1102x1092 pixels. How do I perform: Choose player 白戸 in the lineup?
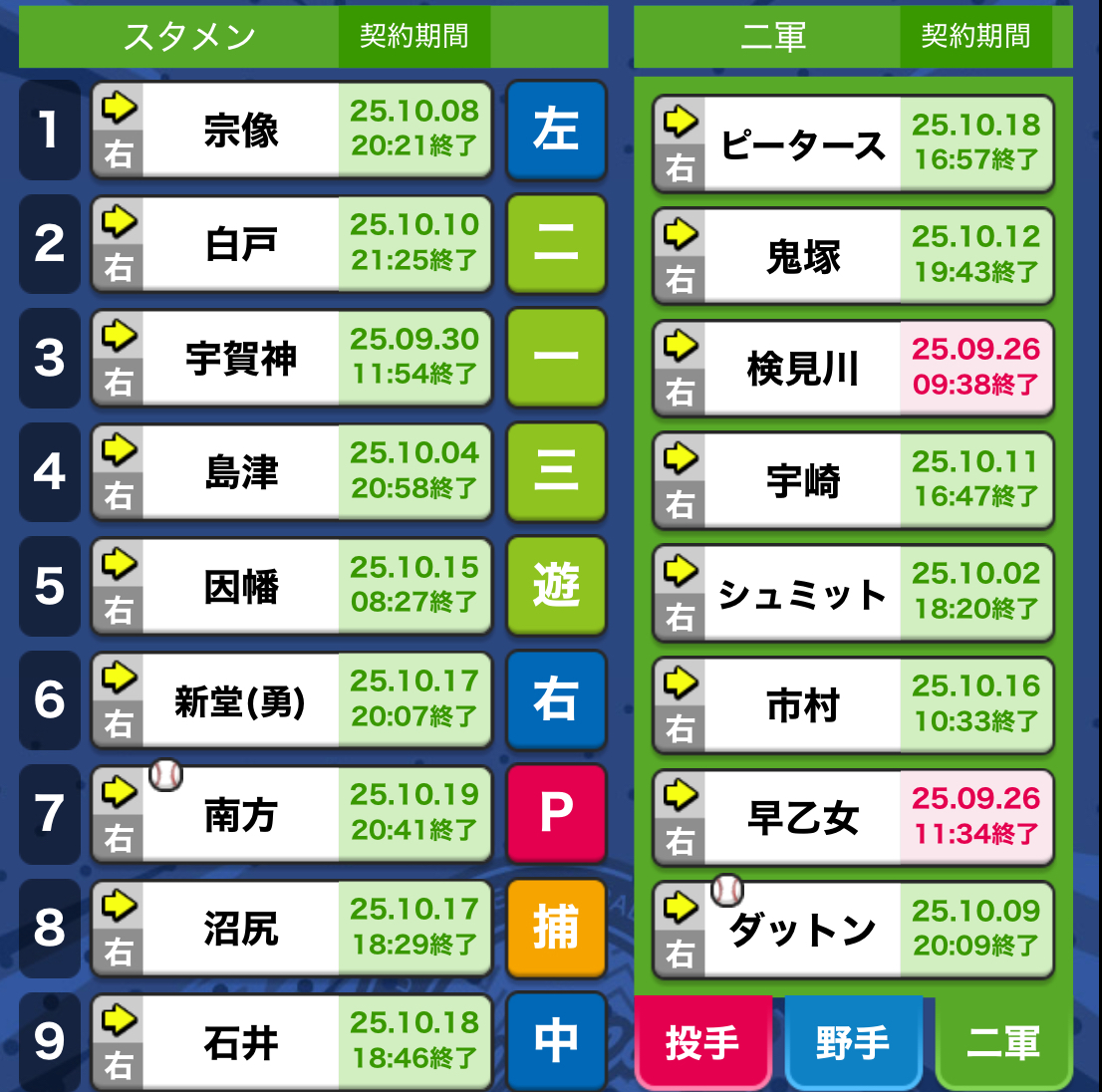241,244
